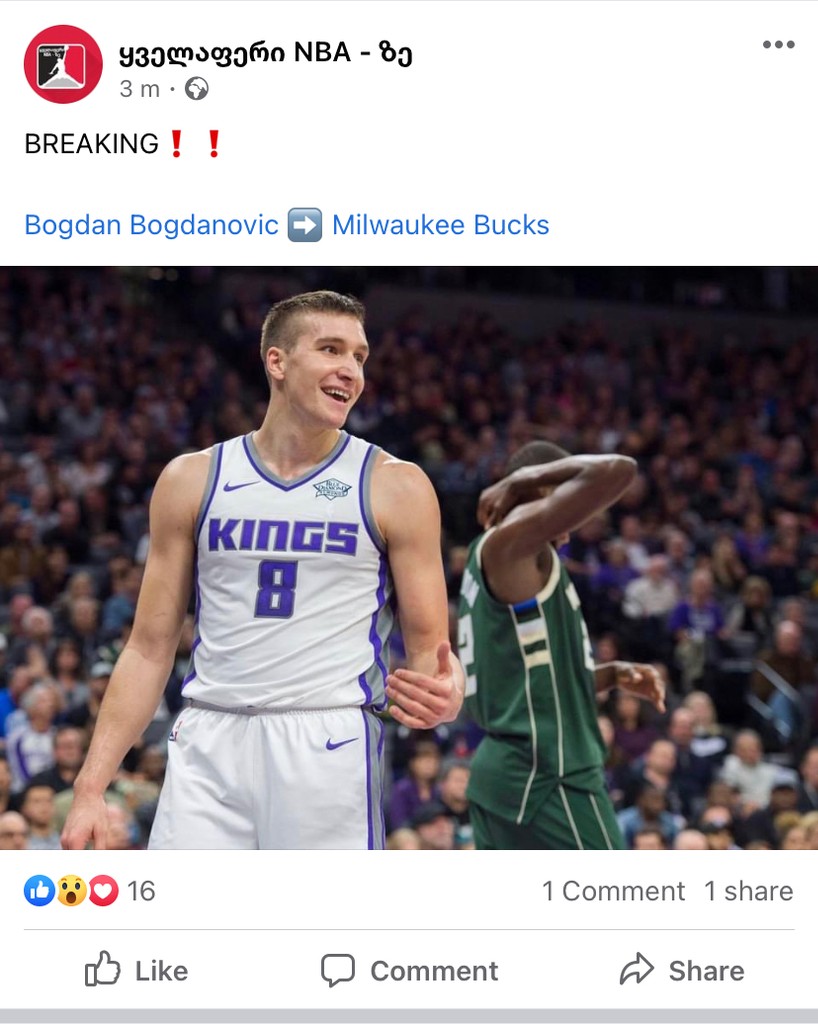Tap Comment to write a reply
The image size is (818, 1024).
click(x=409, y=970)
